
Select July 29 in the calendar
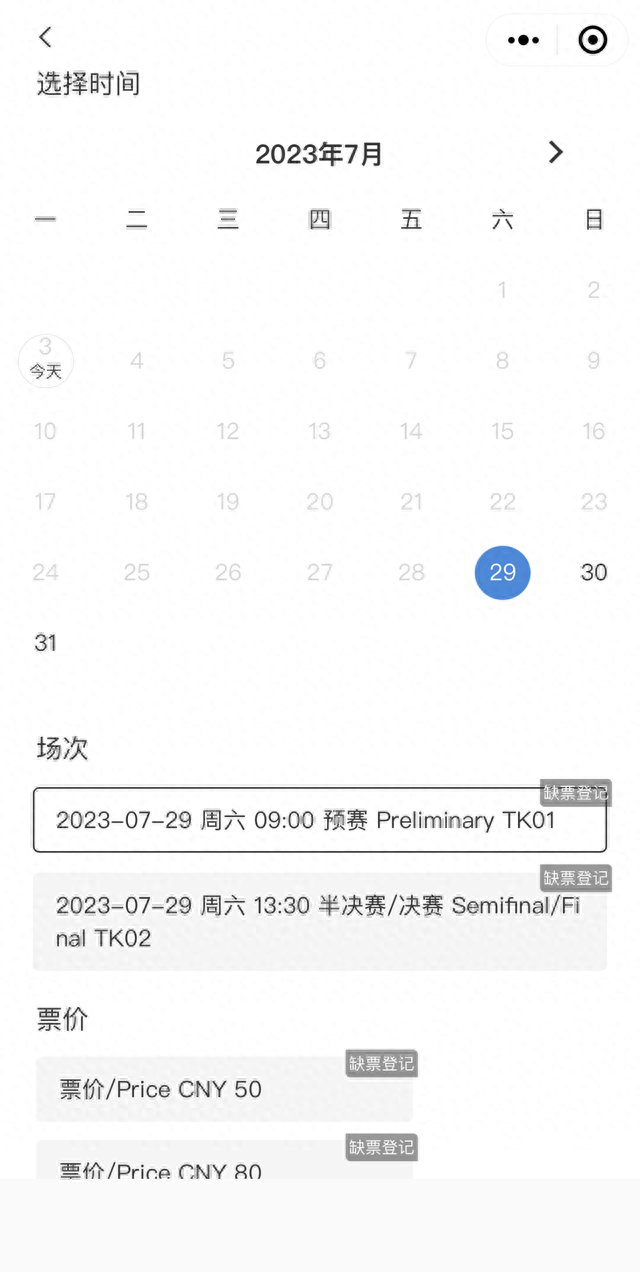[502, 572]
